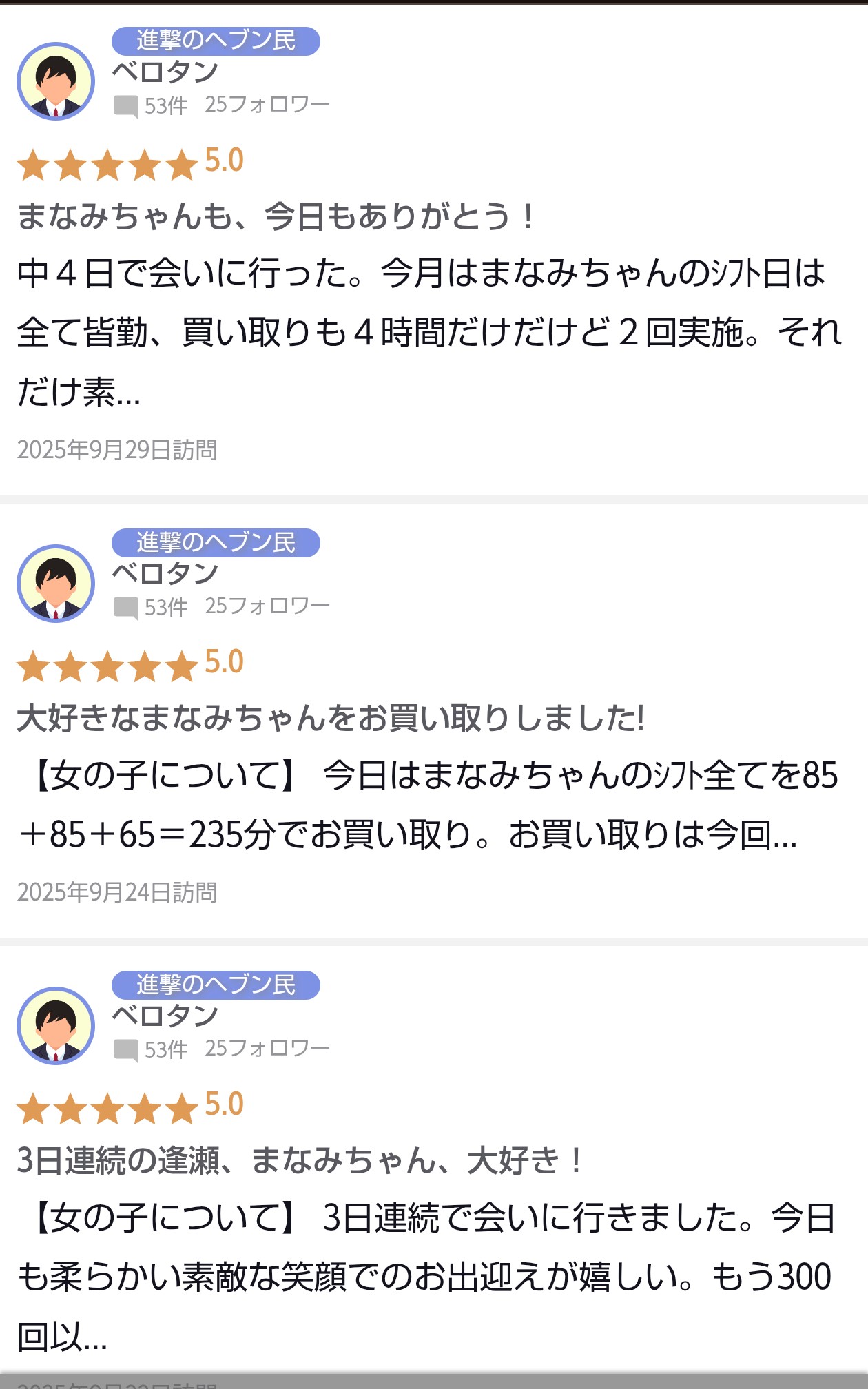868x1389 pixels.
Task: Open ベロタン's avatar on the 9月24日 review
Action: tap(56, 584)
